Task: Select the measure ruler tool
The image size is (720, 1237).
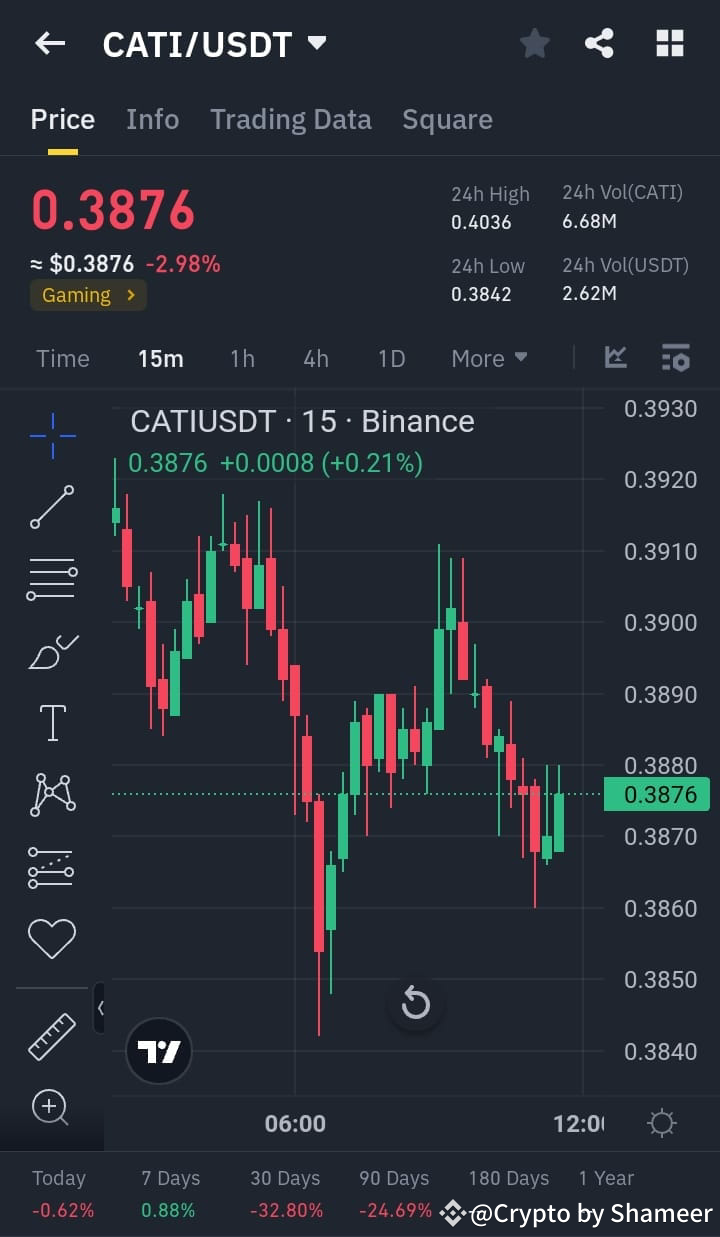Action: point(52,1036)
